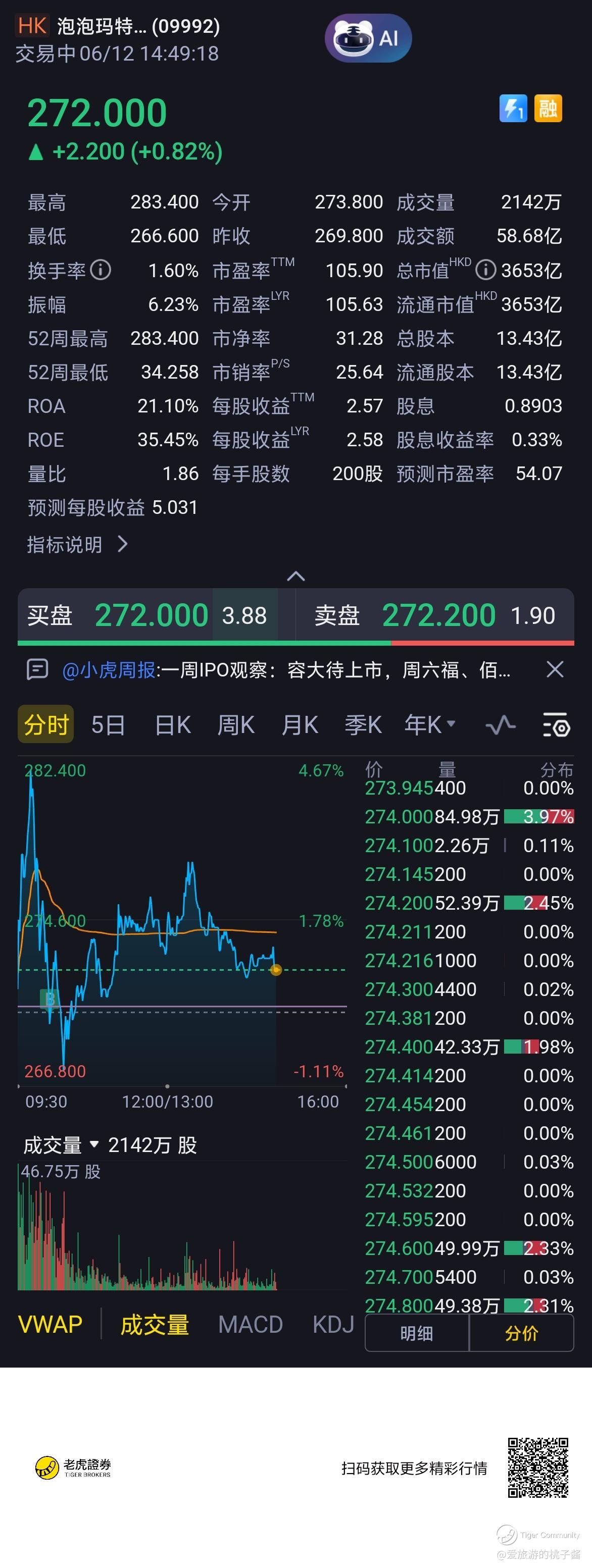Viewport: 592px width, 1568px height.
Task: Open the 成交量 dropdown above volume chart
Action: (x=61, y=1145)
